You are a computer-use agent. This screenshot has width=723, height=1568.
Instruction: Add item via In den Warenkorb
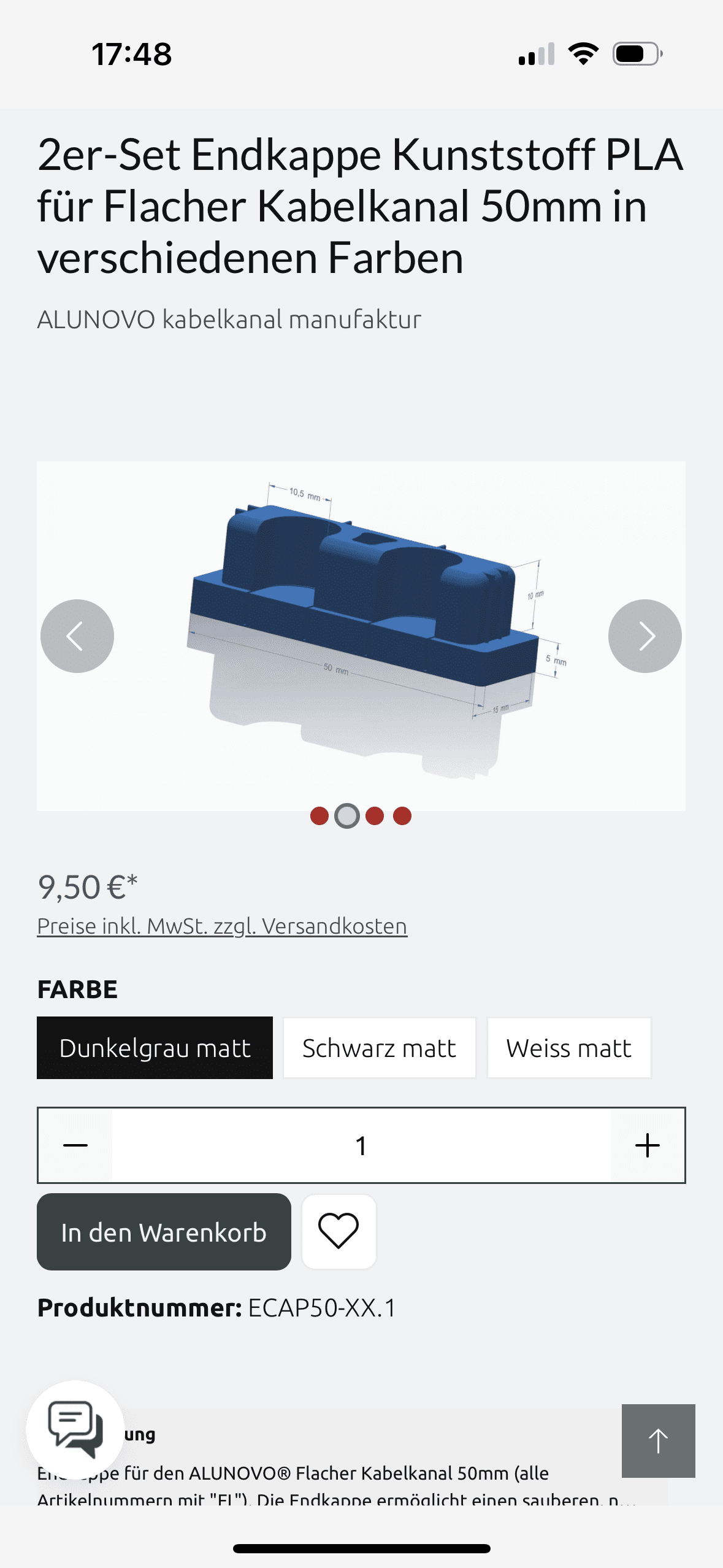(x=164, y=1232)
